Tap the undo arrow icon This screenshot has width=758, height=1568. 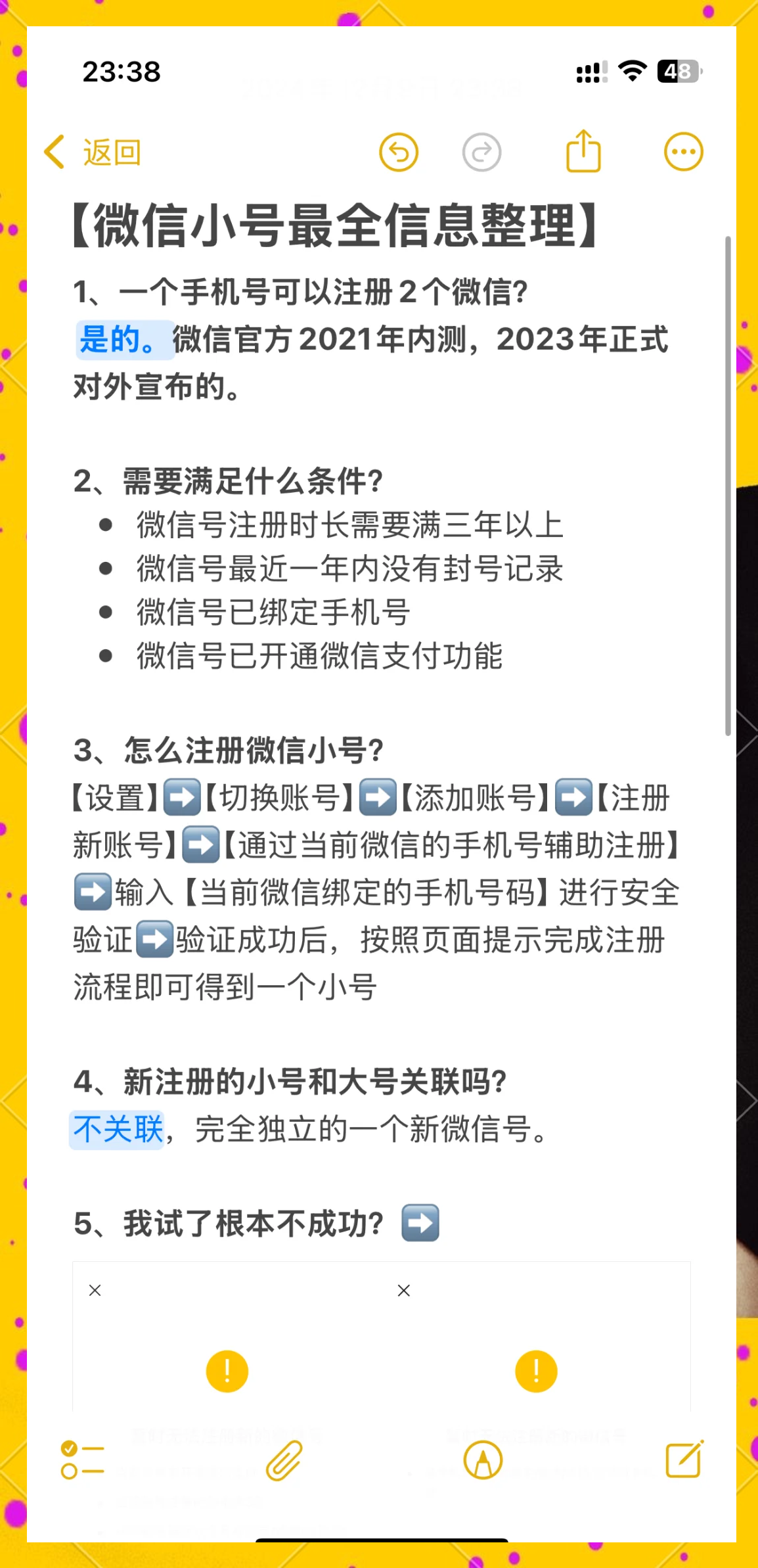(x=399, y=150)
